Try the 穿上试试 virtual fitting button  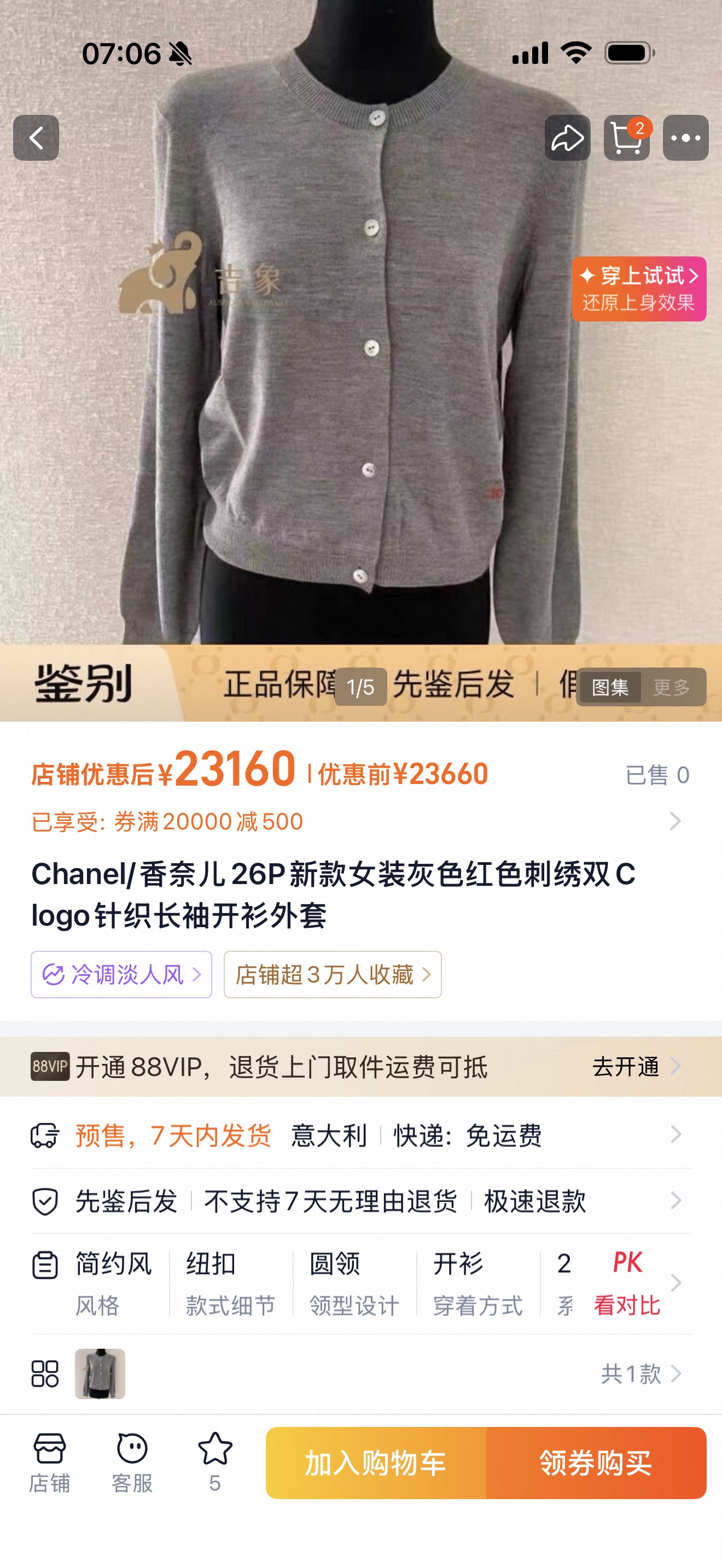(x=639, y=289)
